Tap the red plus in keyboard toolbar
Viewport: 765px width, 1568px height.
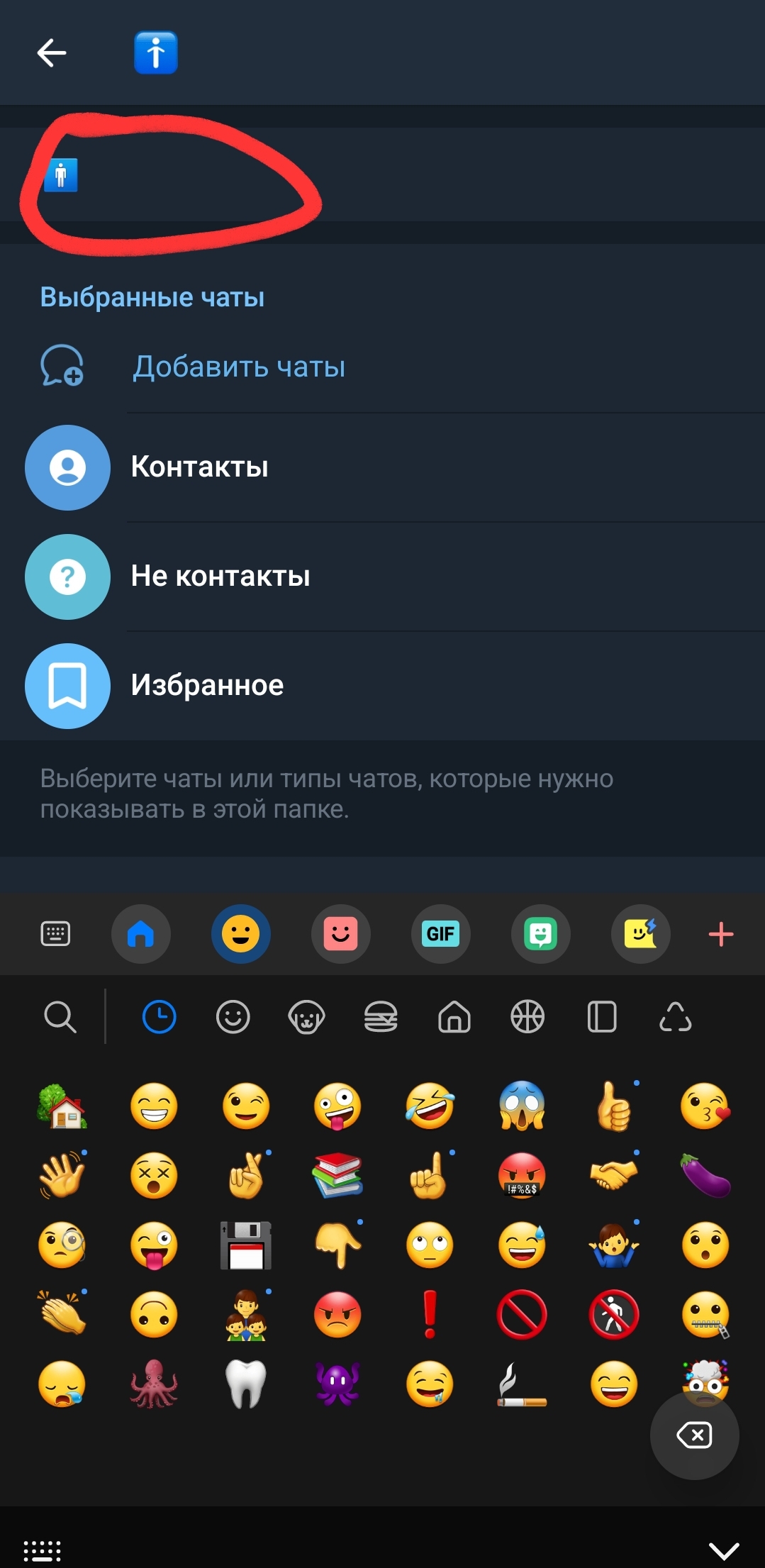coord(721,934)
